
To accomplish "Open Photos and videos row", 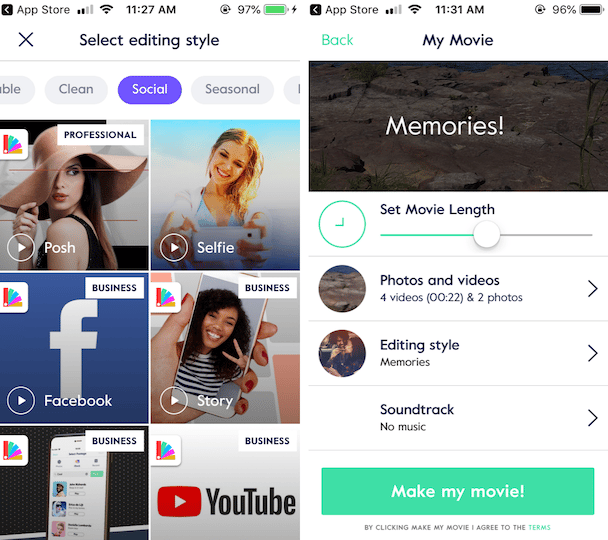I will [459, 289].
